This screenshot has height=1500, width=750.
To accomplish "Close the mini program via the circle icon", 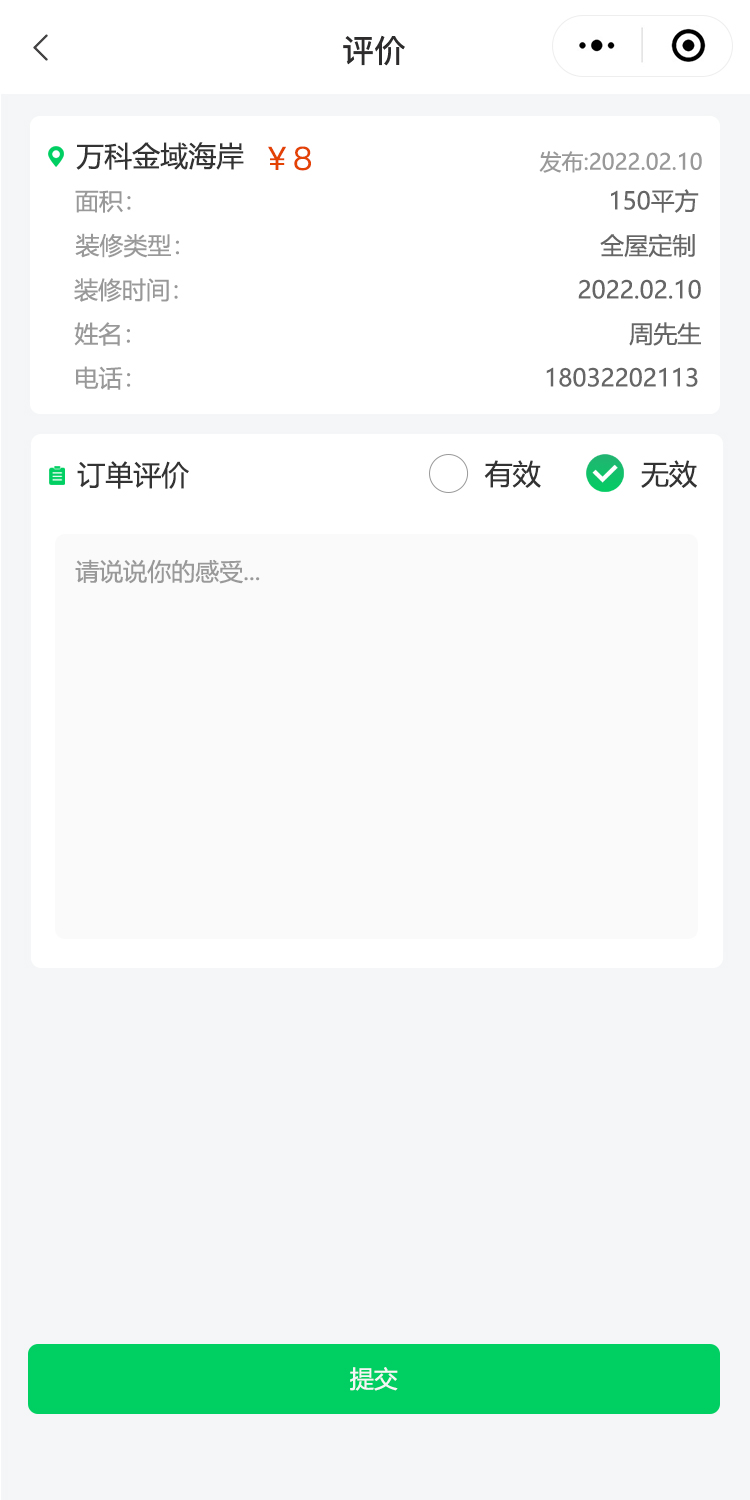I will [688, 46].
